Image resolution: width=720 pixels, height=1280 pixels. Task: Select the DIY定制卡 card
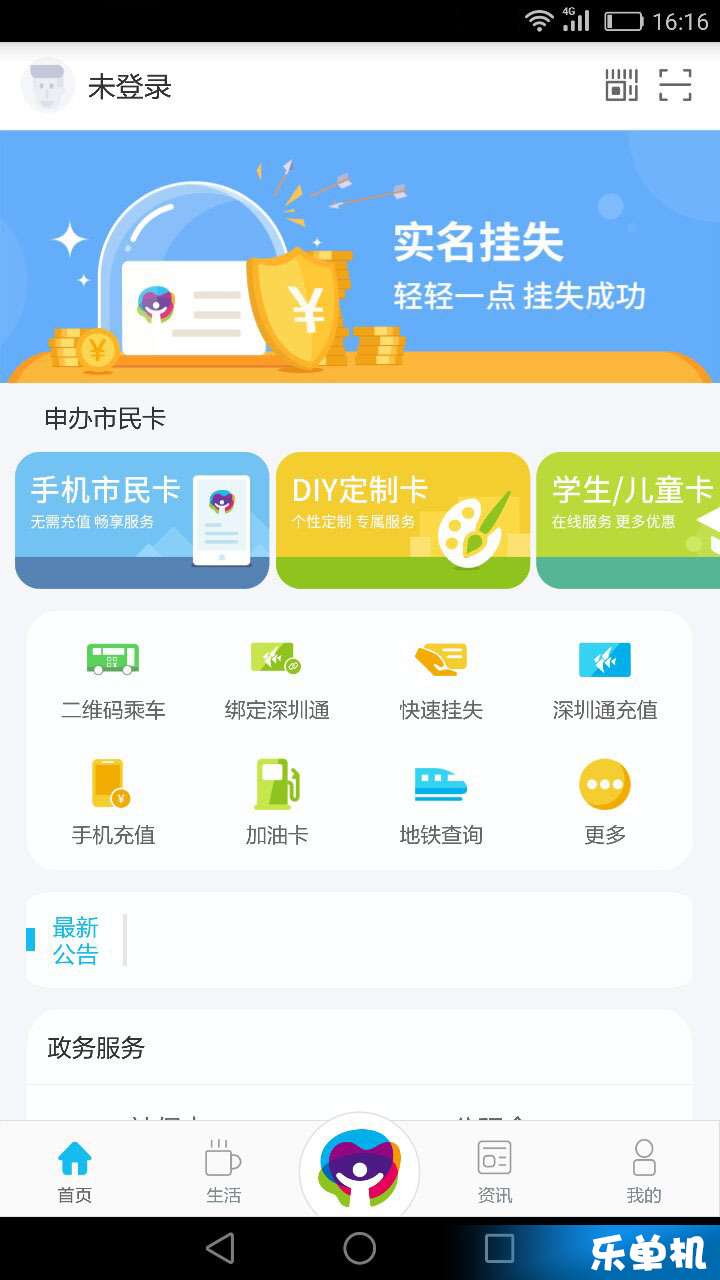[x=402, y=520]
